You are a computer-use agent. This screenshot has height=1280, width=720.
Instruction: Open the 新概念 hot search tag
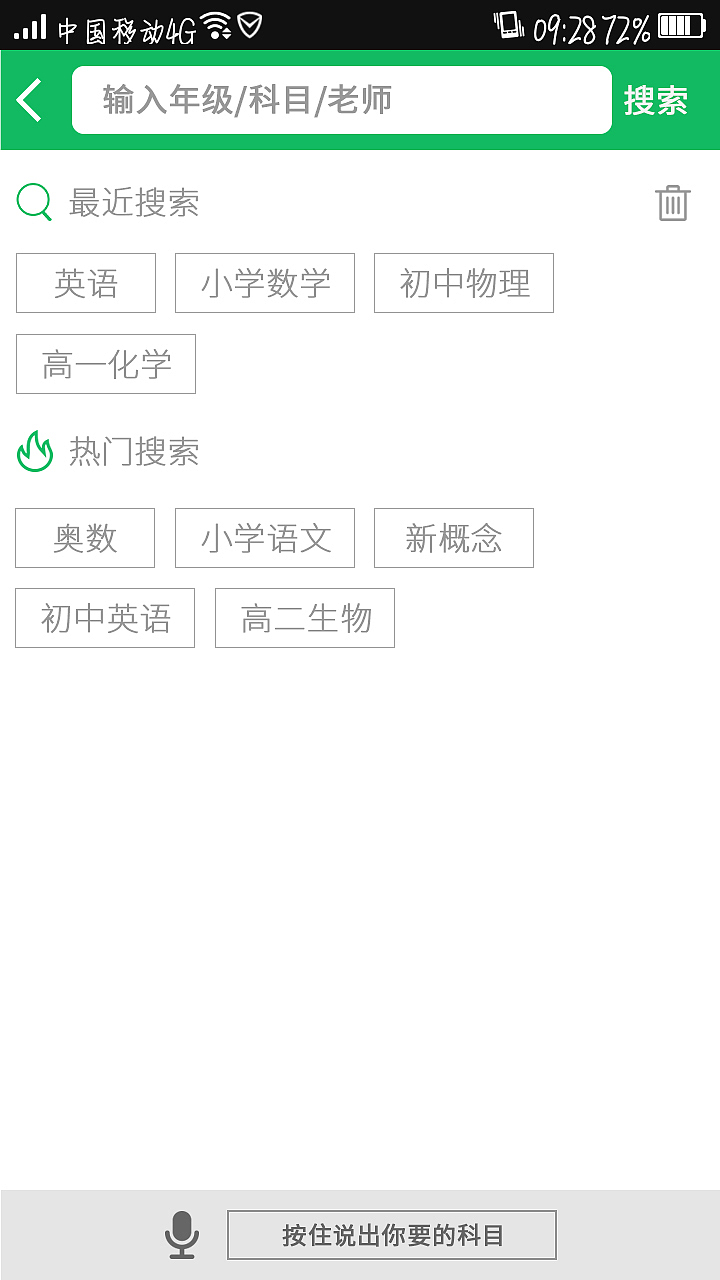[453, 537]
